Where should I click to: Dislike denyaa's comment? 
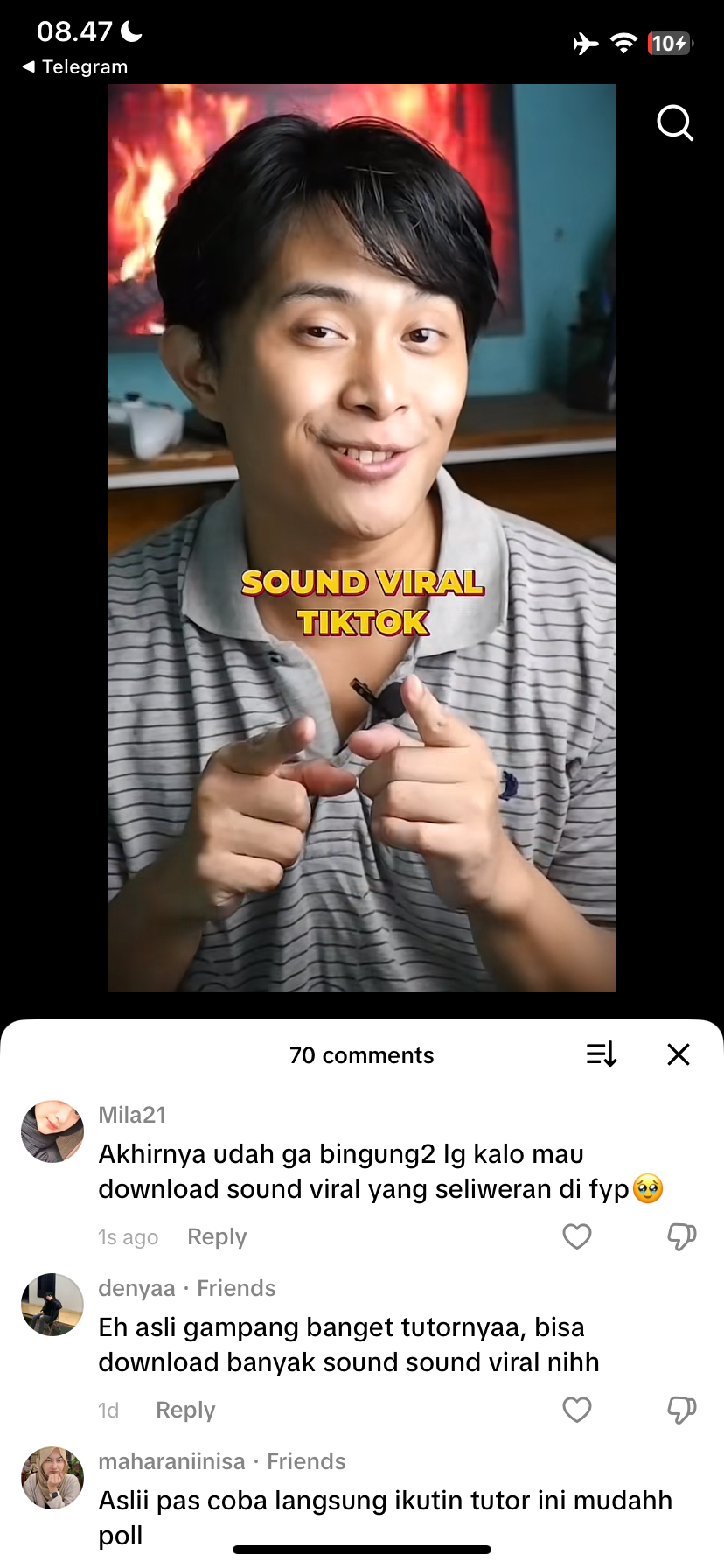tap(681, 1410)
